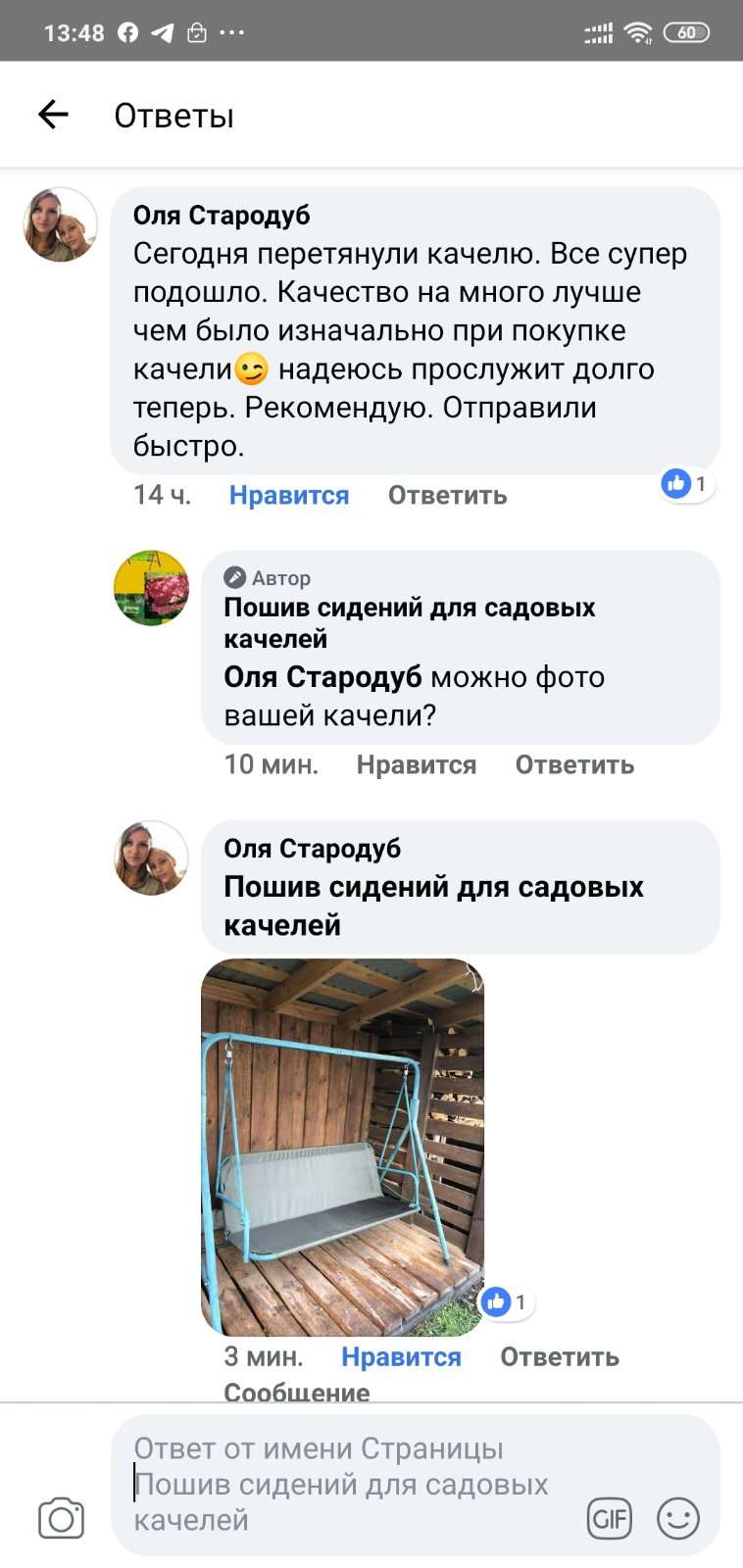Image resolution: width=743 pixels, height=1568 pixels.
Task: Attach a photo with the camera icon
Action: (x=61, y=1518)
